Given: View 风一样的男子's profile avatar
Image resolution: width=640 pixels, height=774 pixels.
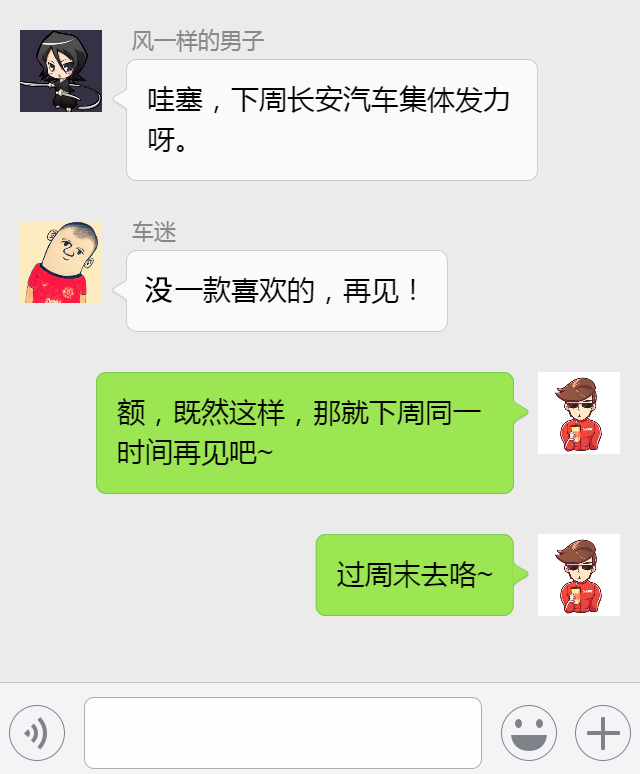Looking at the screenshot, I should coord(61,71).
